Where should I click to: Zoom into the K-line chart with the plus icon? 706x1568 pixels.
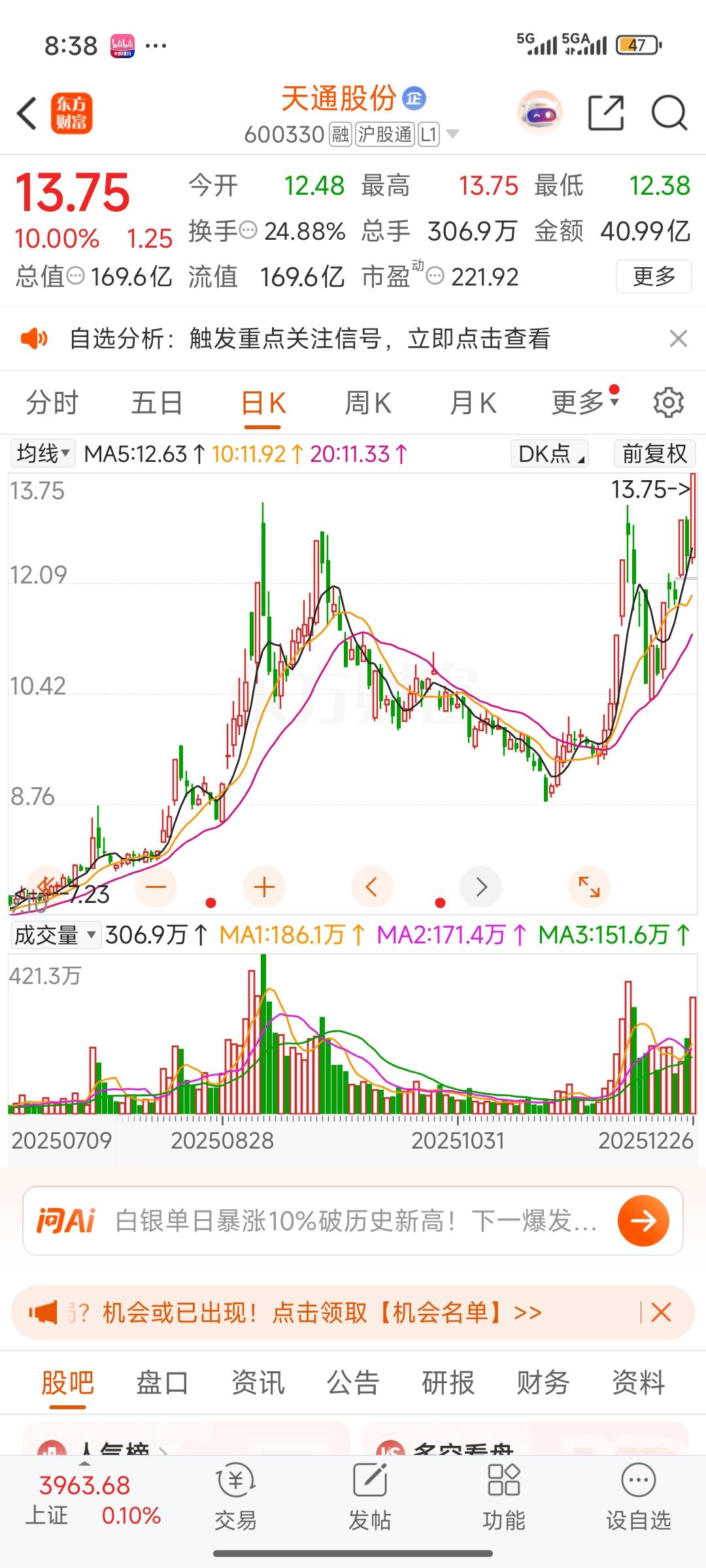point(263,887)
